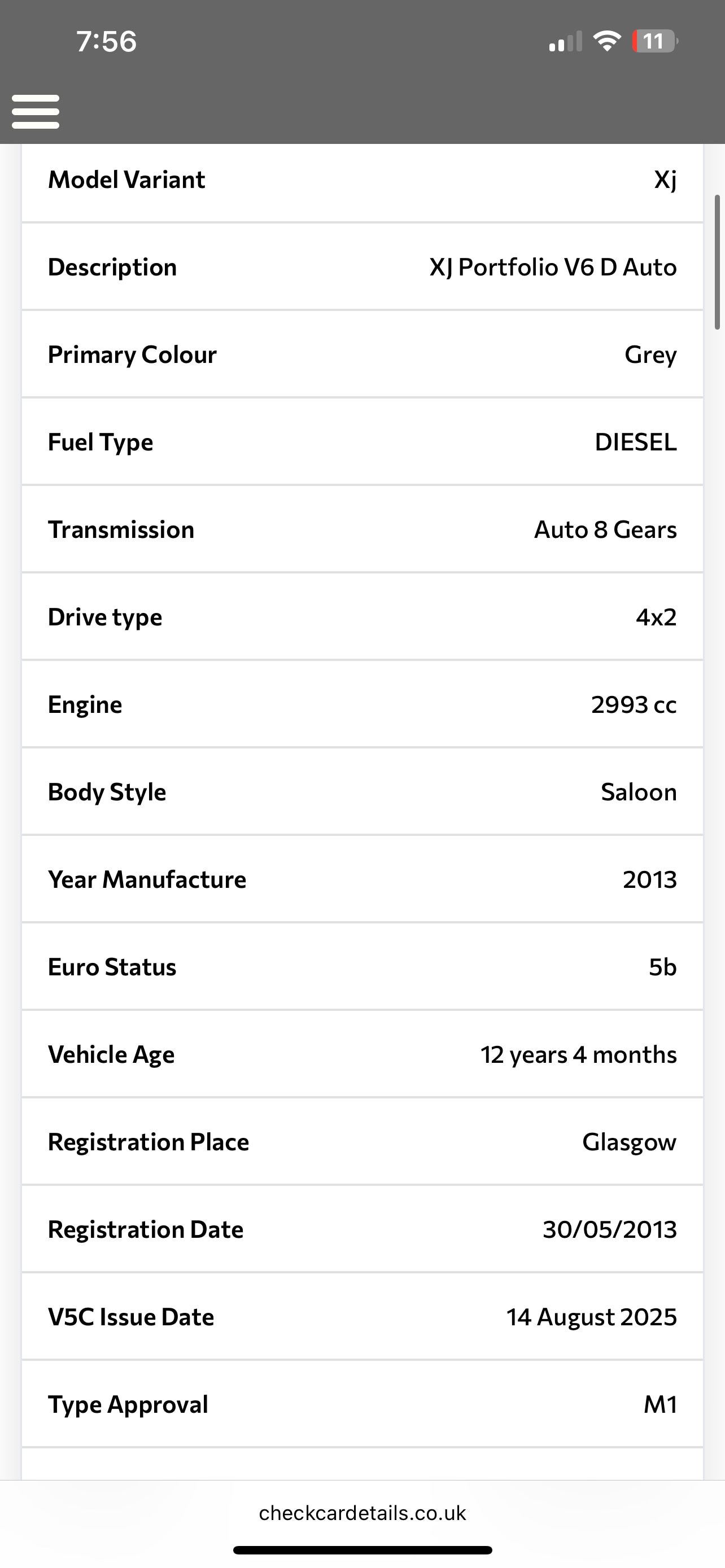
Task: Open the hamburger navigation menu
Action: (x=36, y=111)
